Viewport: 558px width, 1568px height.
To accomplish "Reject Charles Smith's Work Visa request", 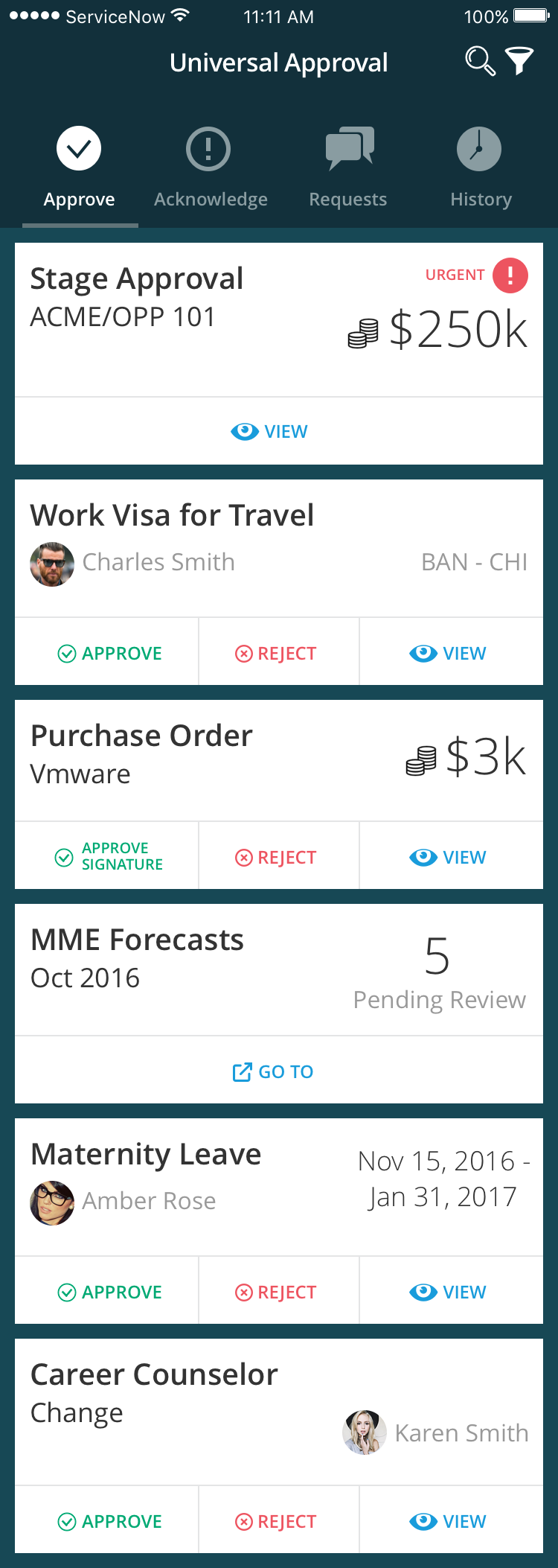I will point(277,653).
